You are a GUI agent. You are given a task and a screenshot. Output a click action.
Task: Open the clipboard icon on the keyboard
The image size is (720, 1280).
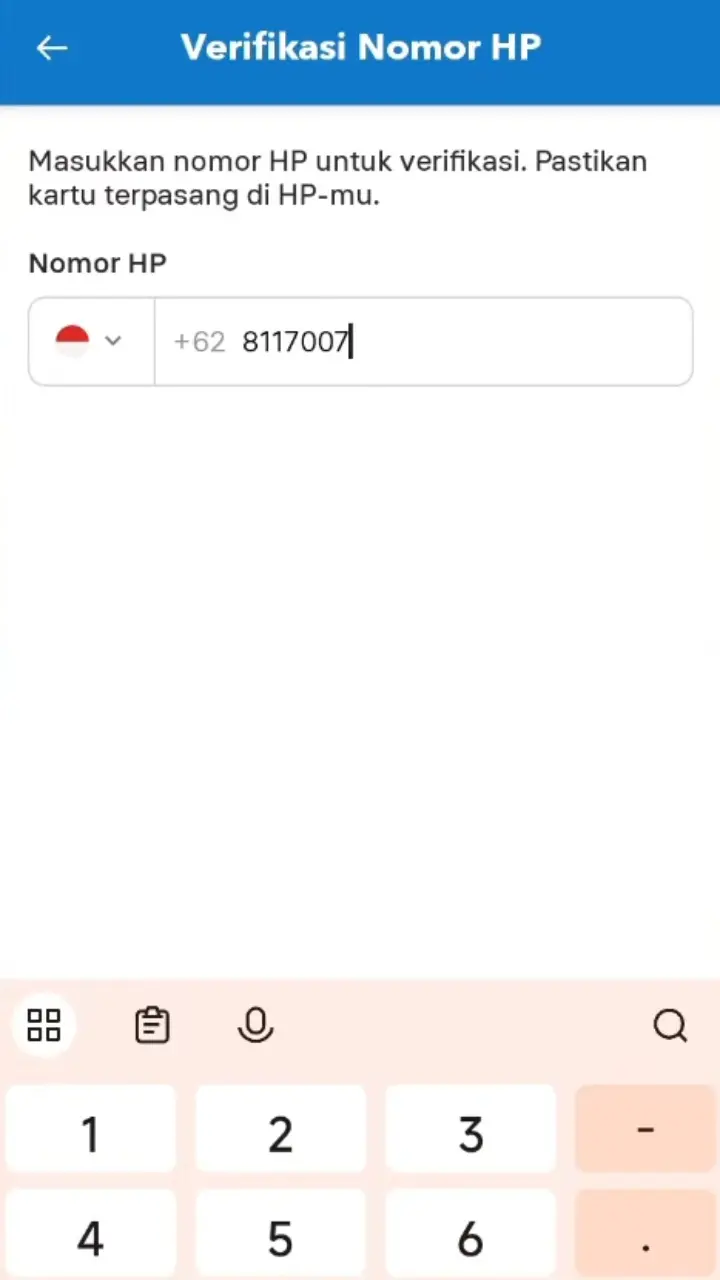pos(152,1025)
